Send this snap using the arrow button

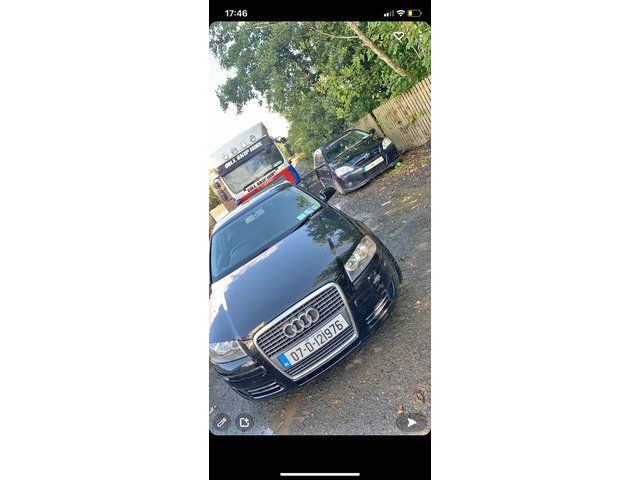[411, 422]
